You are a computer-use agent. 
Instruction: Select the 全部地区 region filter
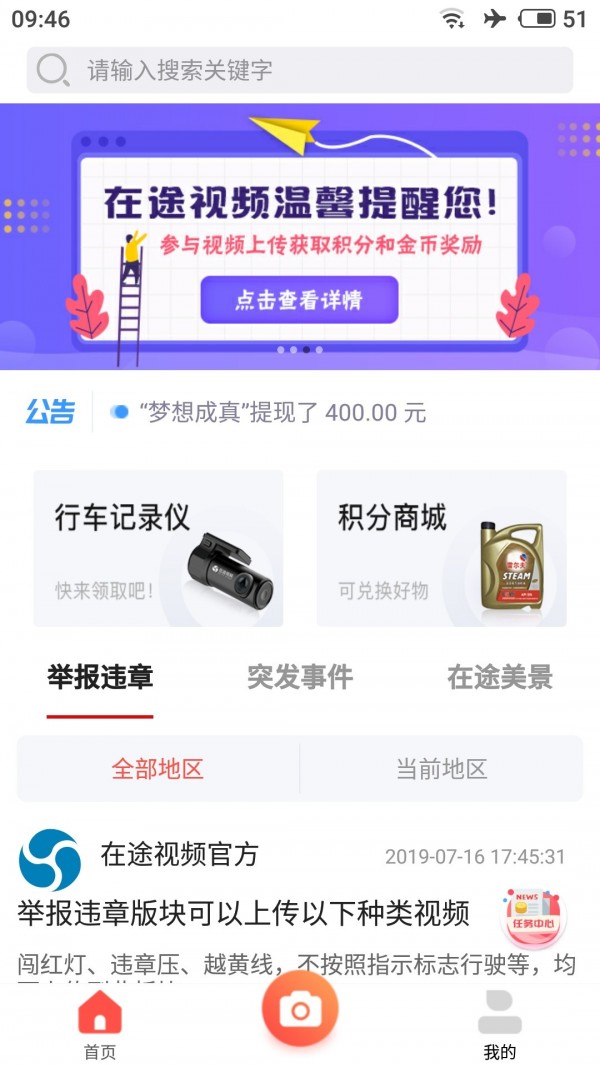158,769
